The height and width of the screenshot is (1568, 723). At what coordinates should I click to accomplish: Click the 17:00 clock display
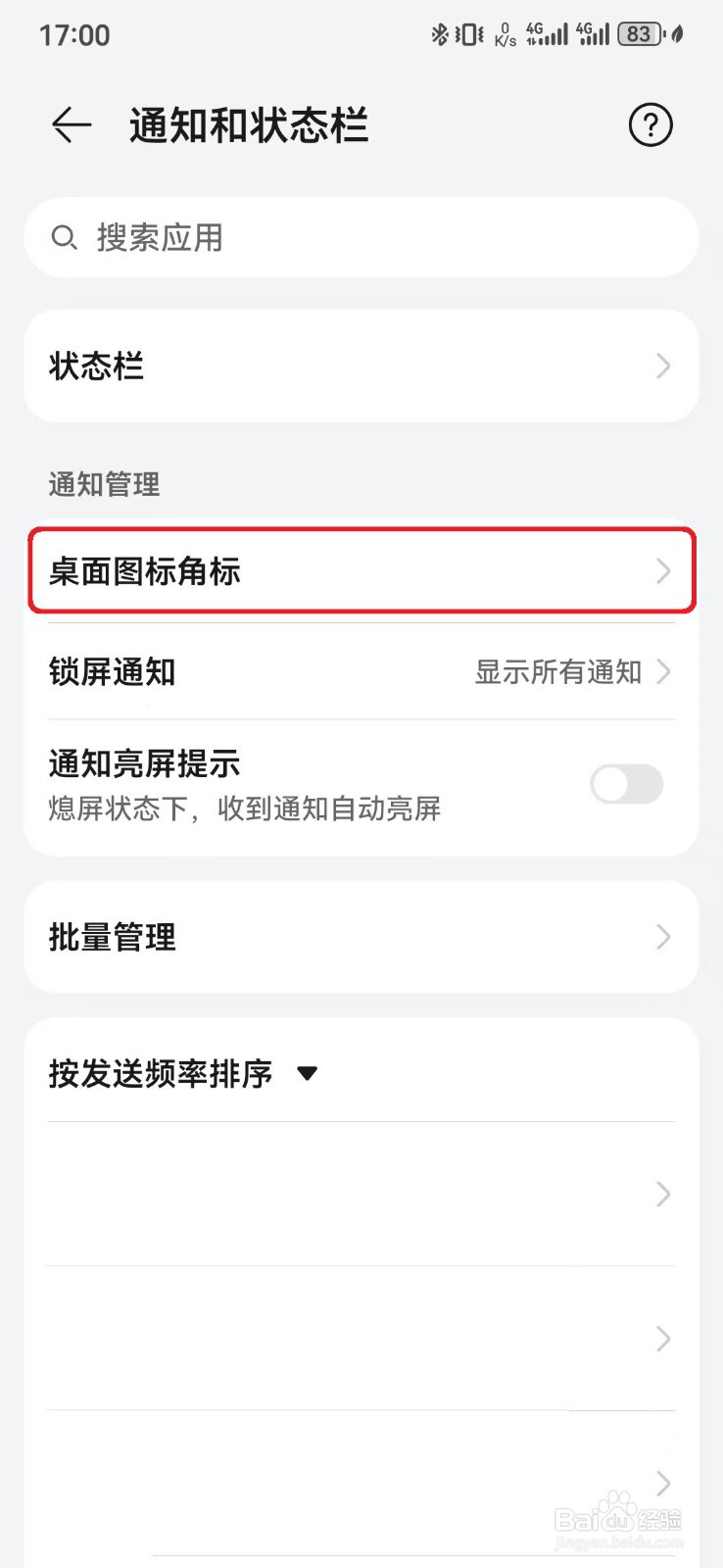click(x=75, y=34)
